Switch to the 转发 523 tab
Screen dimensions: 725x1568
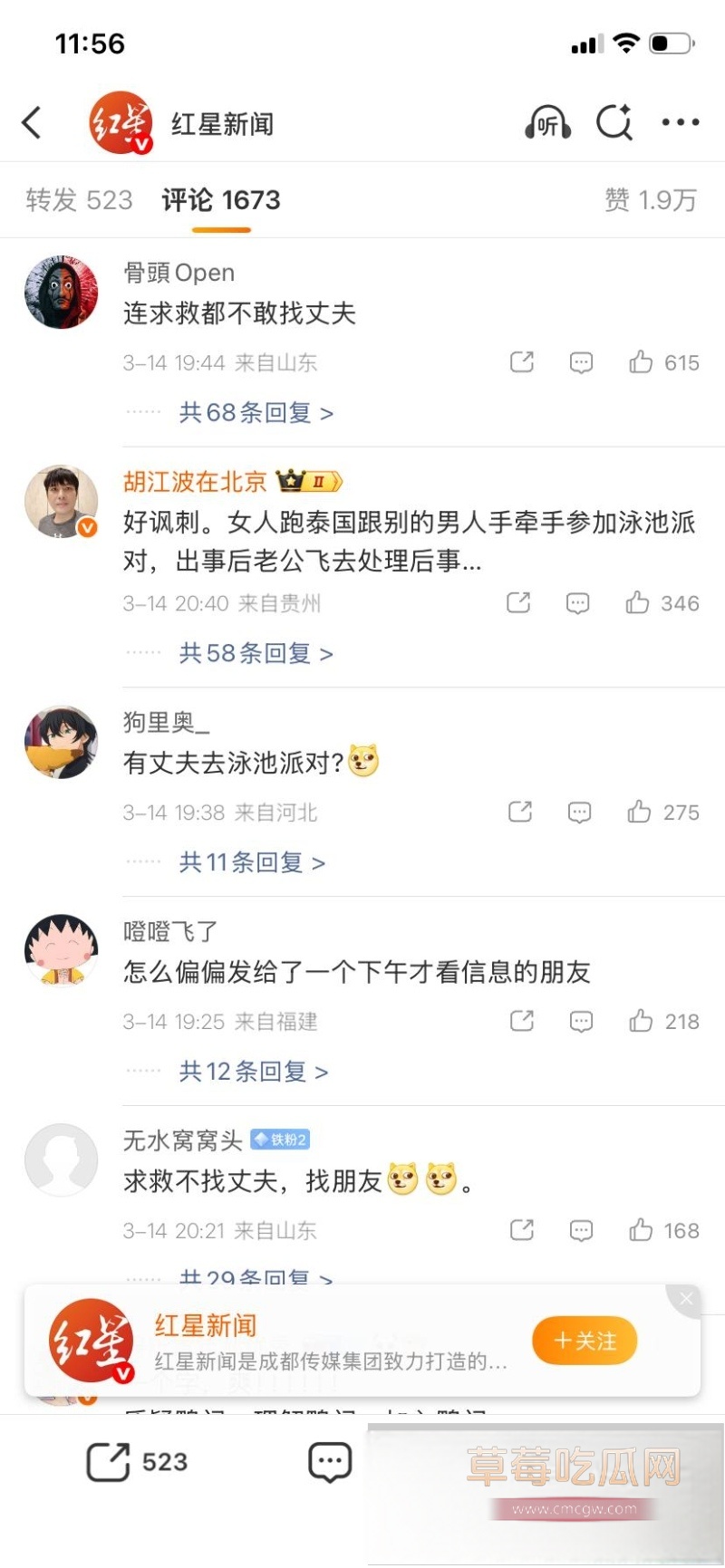pos(78,200)
